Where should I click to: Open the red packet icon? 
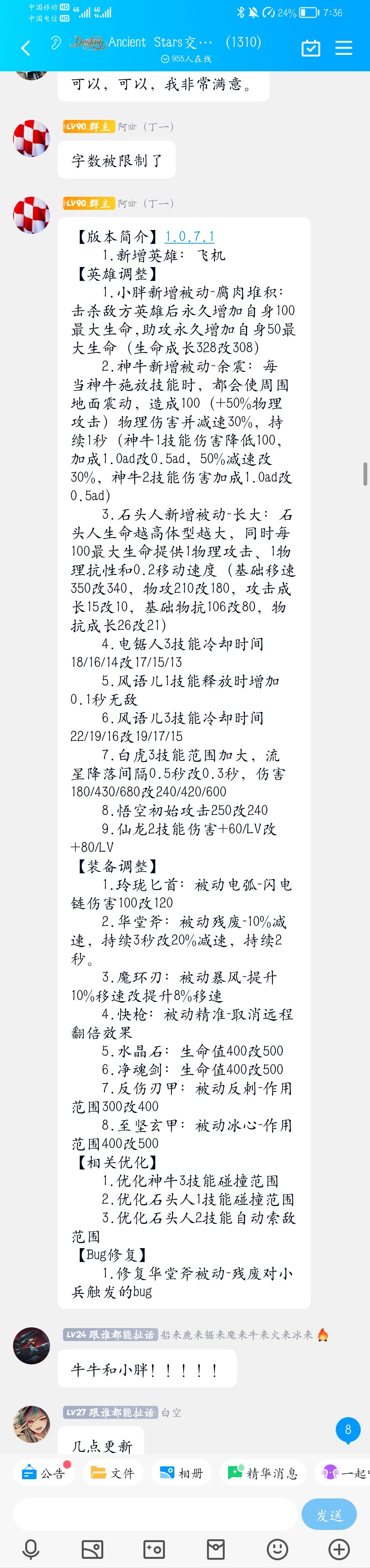click(x=215, y=1549)
